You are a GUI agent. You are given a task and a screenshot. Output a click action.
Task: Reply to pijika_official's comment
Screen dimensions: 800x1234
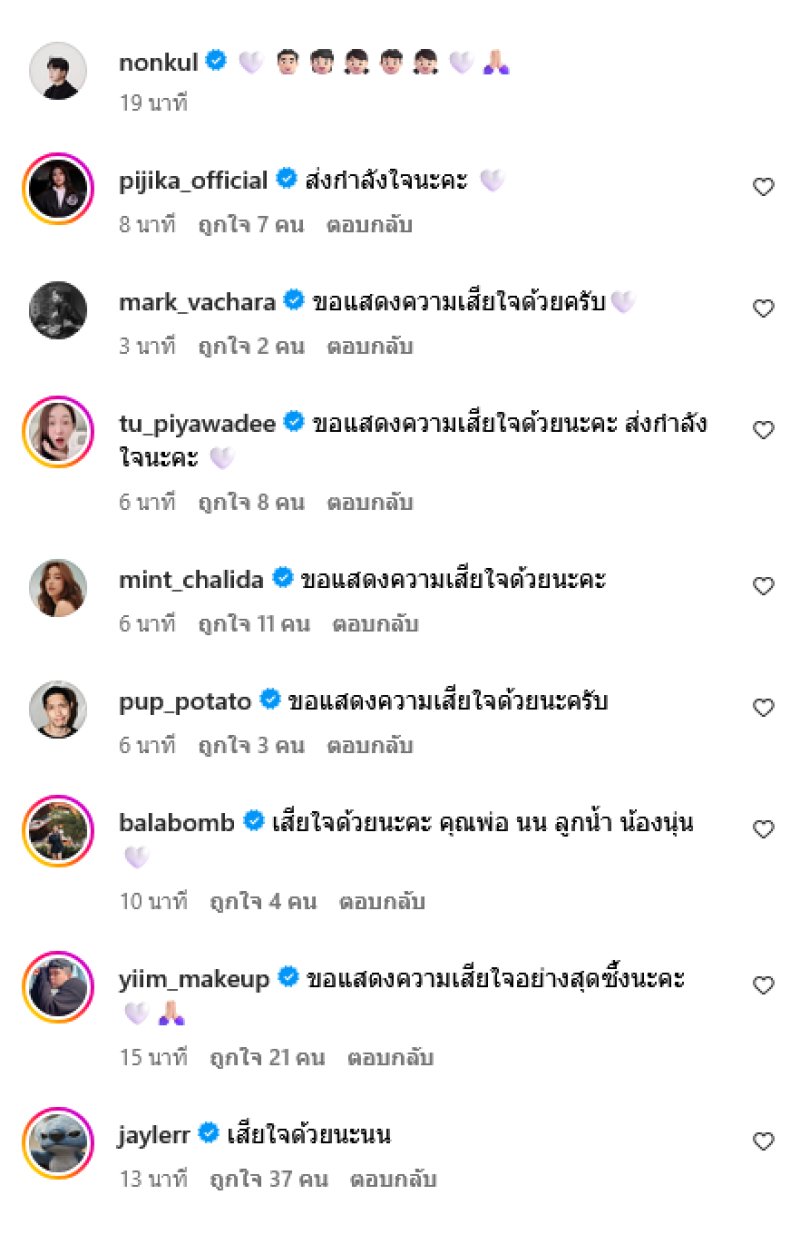369,225
